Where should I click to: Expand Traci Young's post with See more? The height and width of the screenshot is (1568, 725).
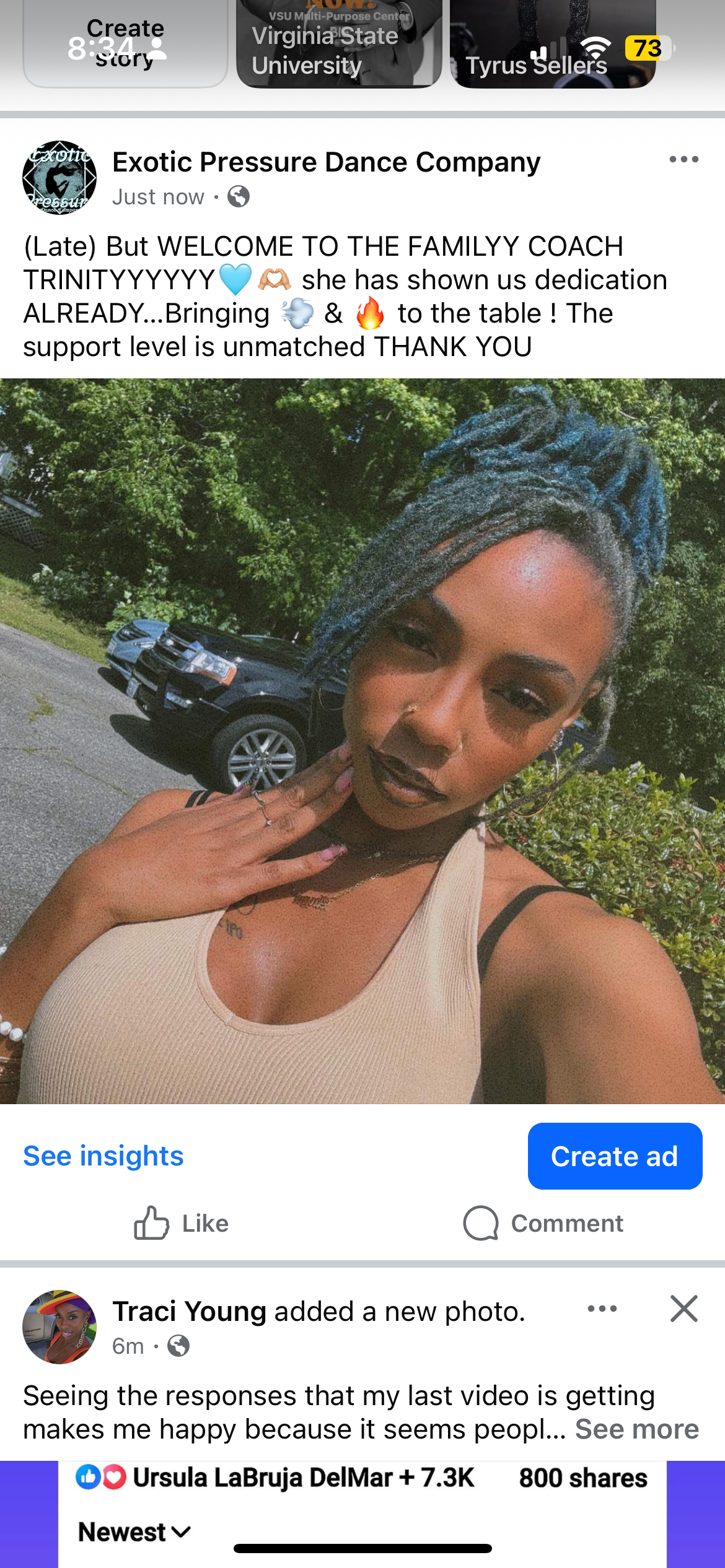[x=636, y=1429]
